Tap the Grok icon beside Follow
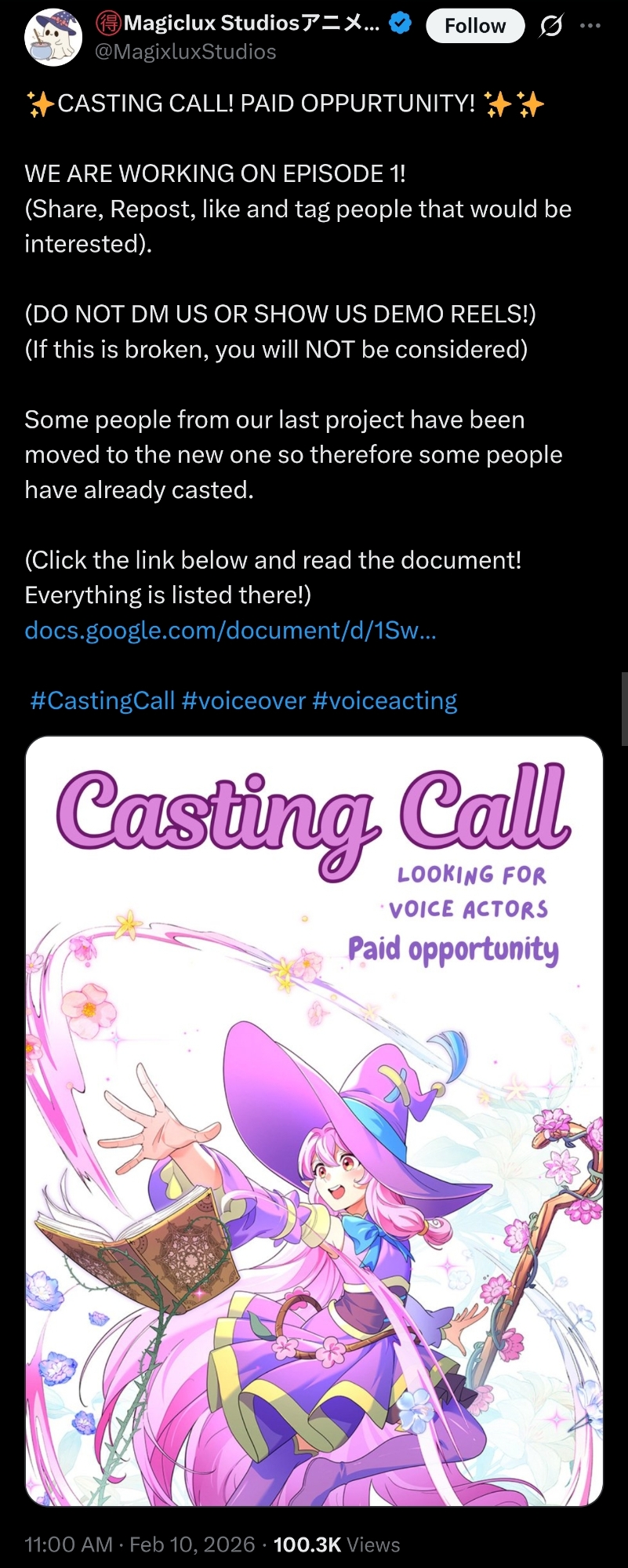Viewport: 628px width, 1568px height. (551, 26)
